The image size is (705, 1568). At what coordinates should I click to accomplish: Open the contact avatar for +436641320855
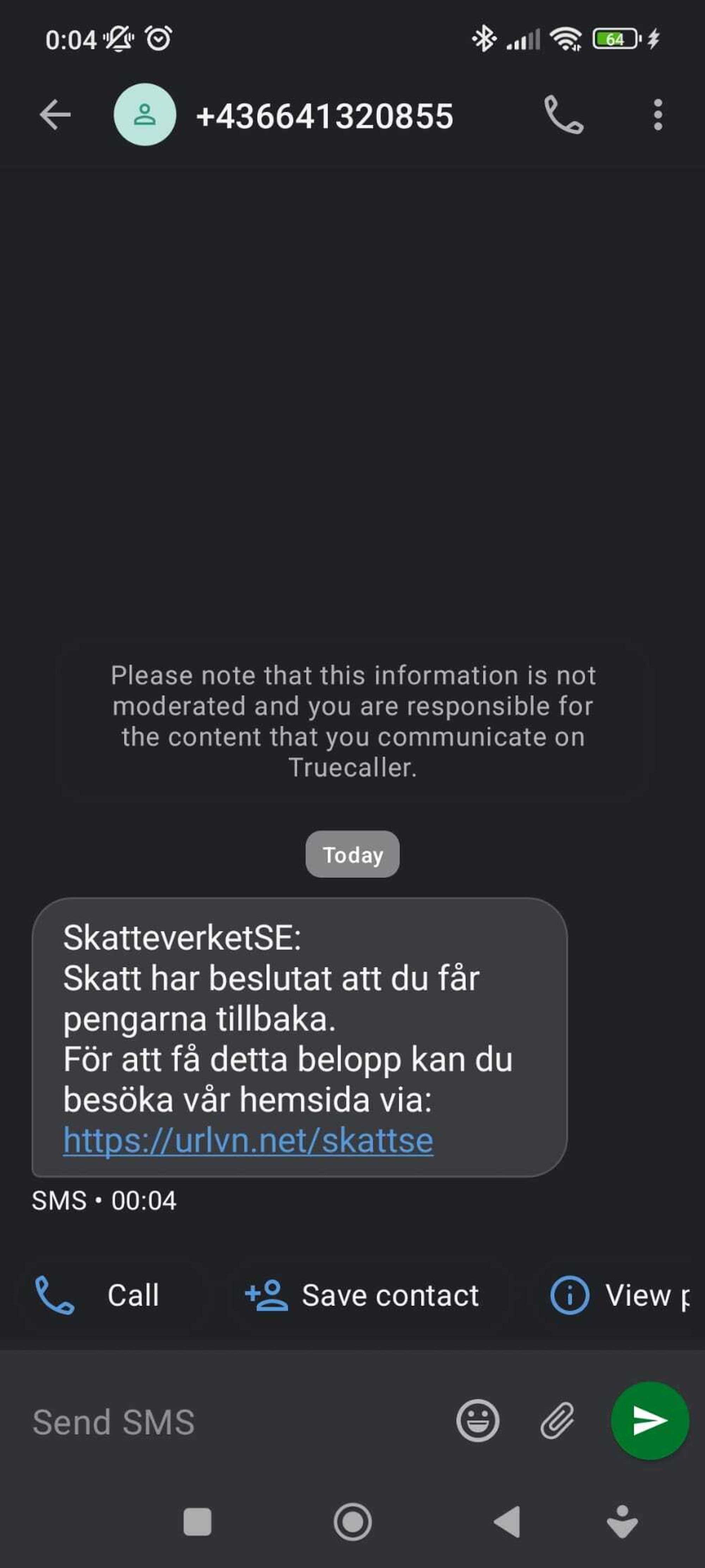[145, 115]
